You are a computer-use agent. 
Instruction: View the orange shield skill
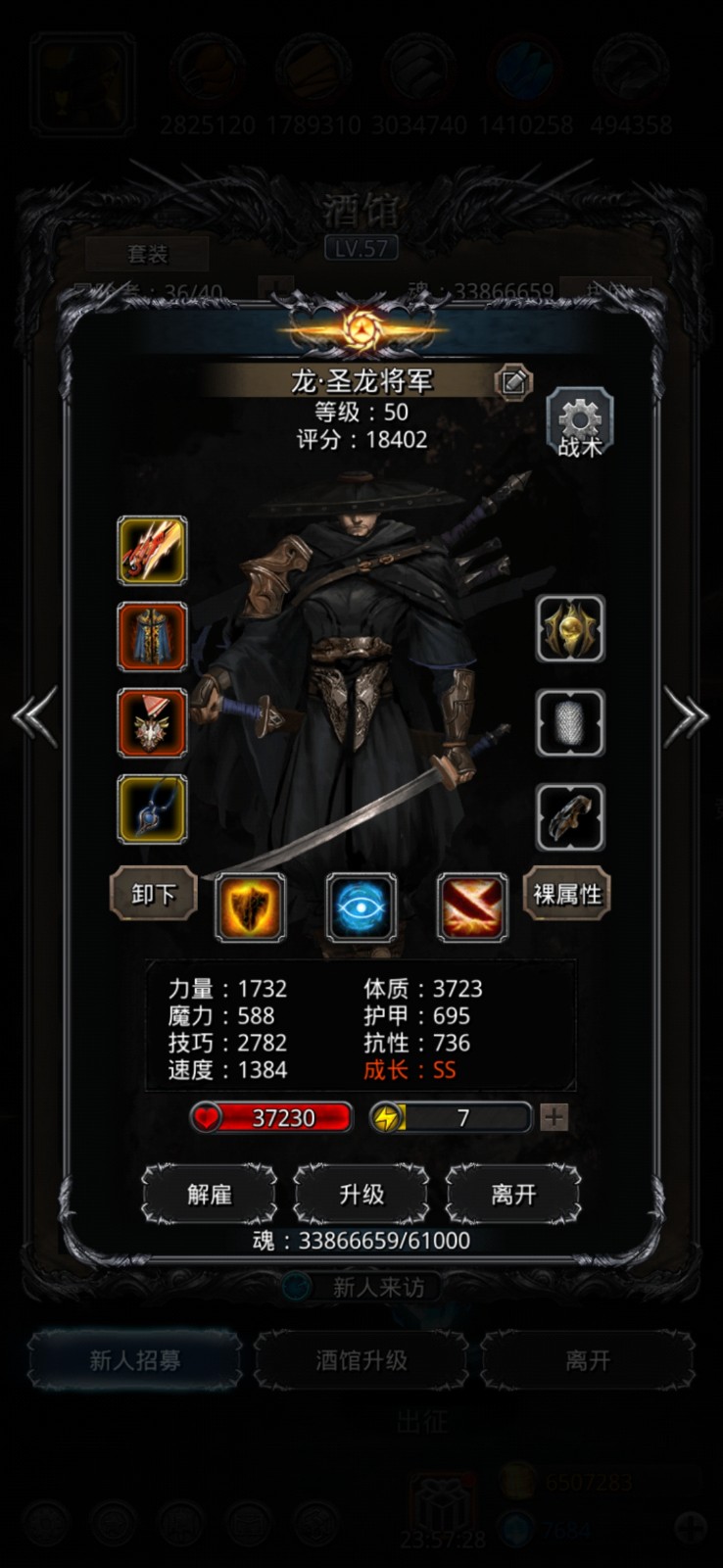click(250, 906)
